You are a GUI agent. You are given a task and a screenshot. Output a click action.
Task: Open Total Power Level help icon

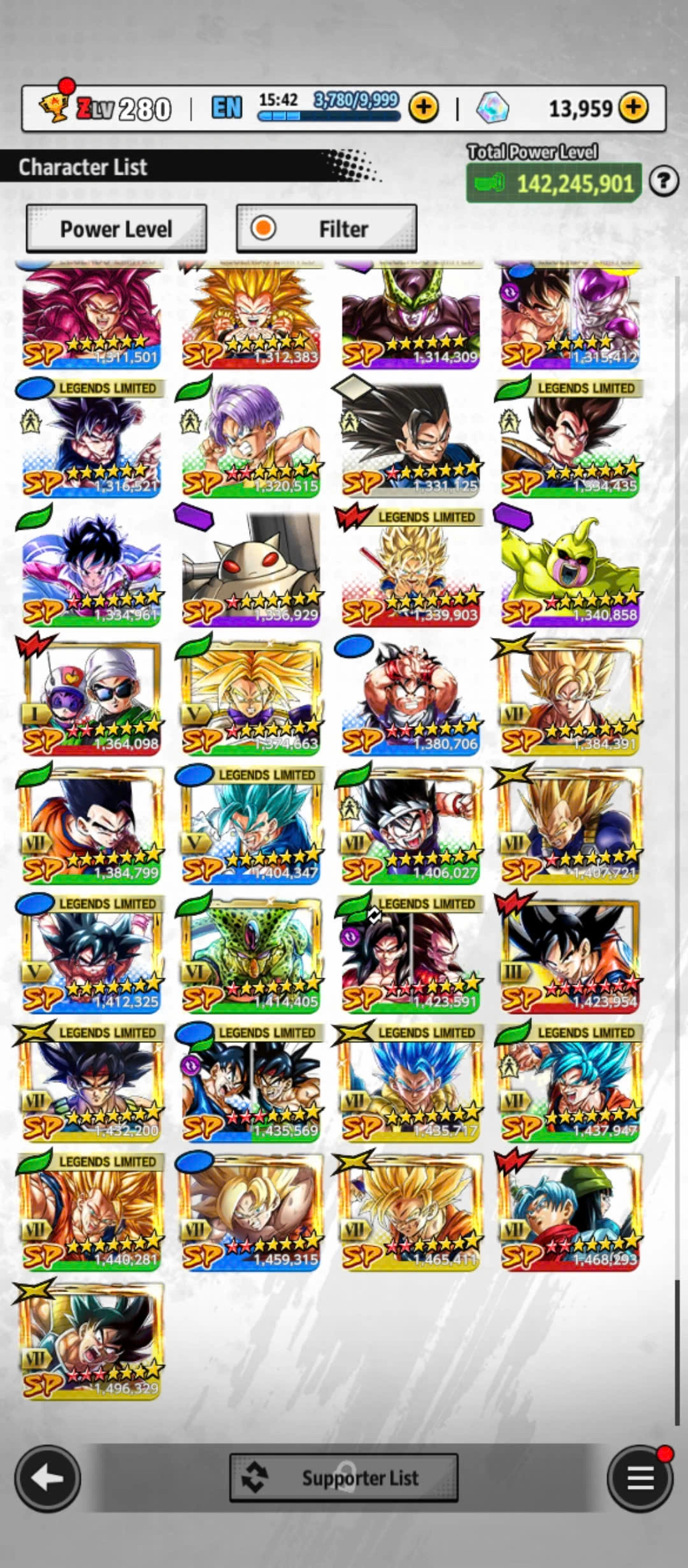pos(663,182)
